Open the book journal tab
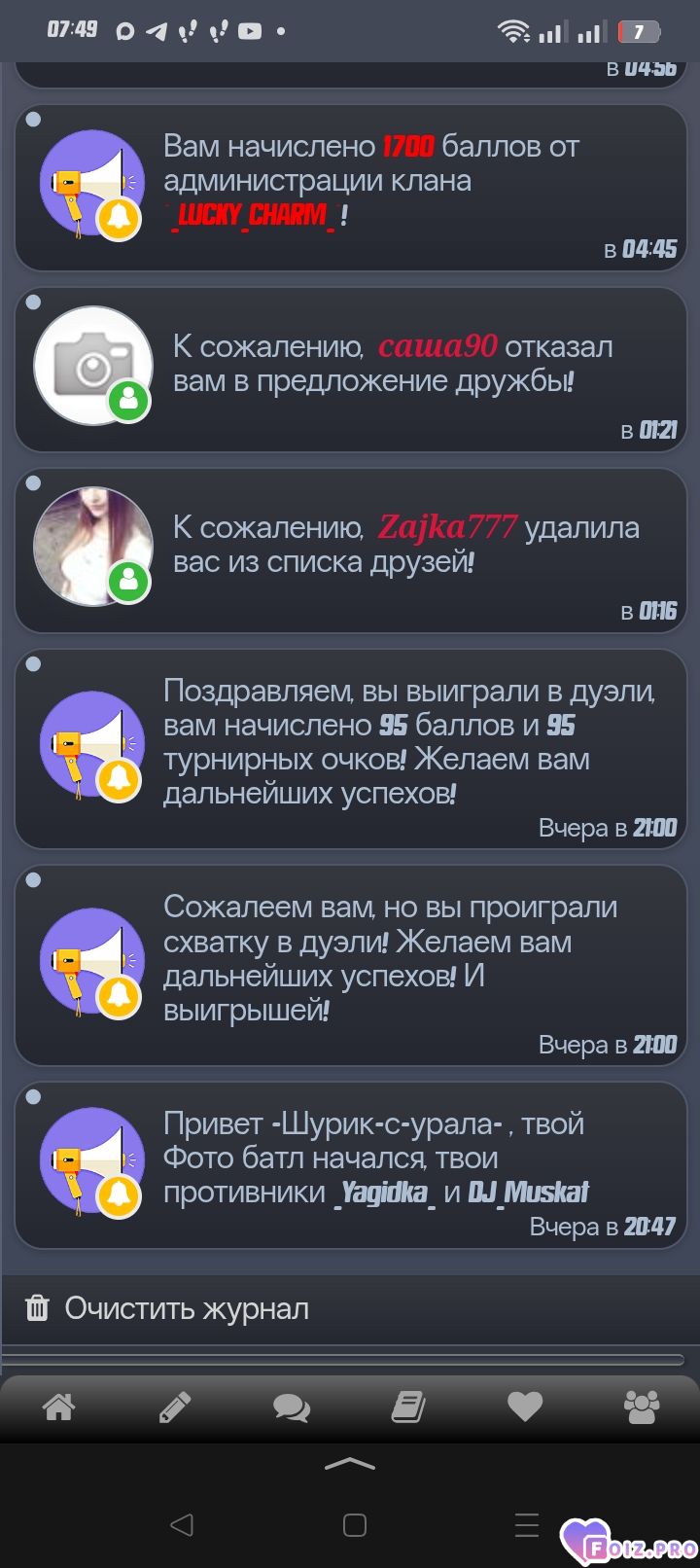This screenshot has width=700, height=1568. 408,1407
